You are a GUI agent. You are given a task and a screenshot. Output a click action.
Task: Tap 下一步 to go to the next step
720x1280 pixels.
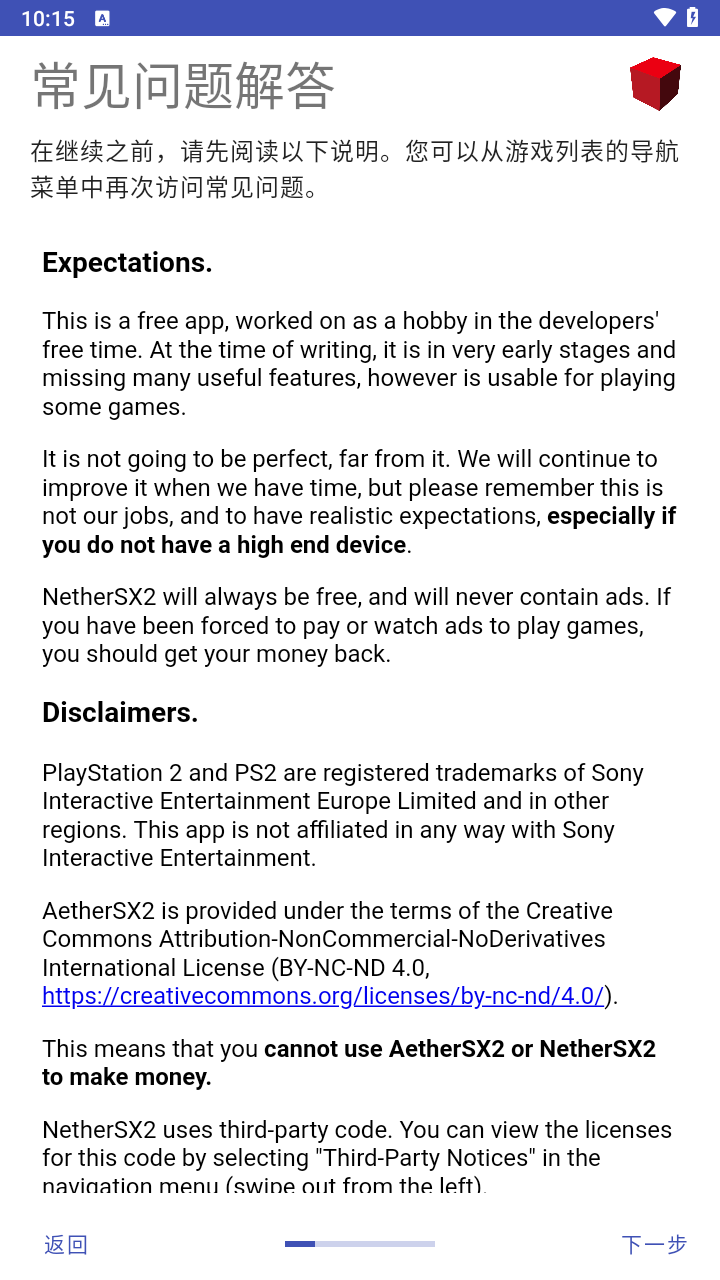(x=654, y=1244)
